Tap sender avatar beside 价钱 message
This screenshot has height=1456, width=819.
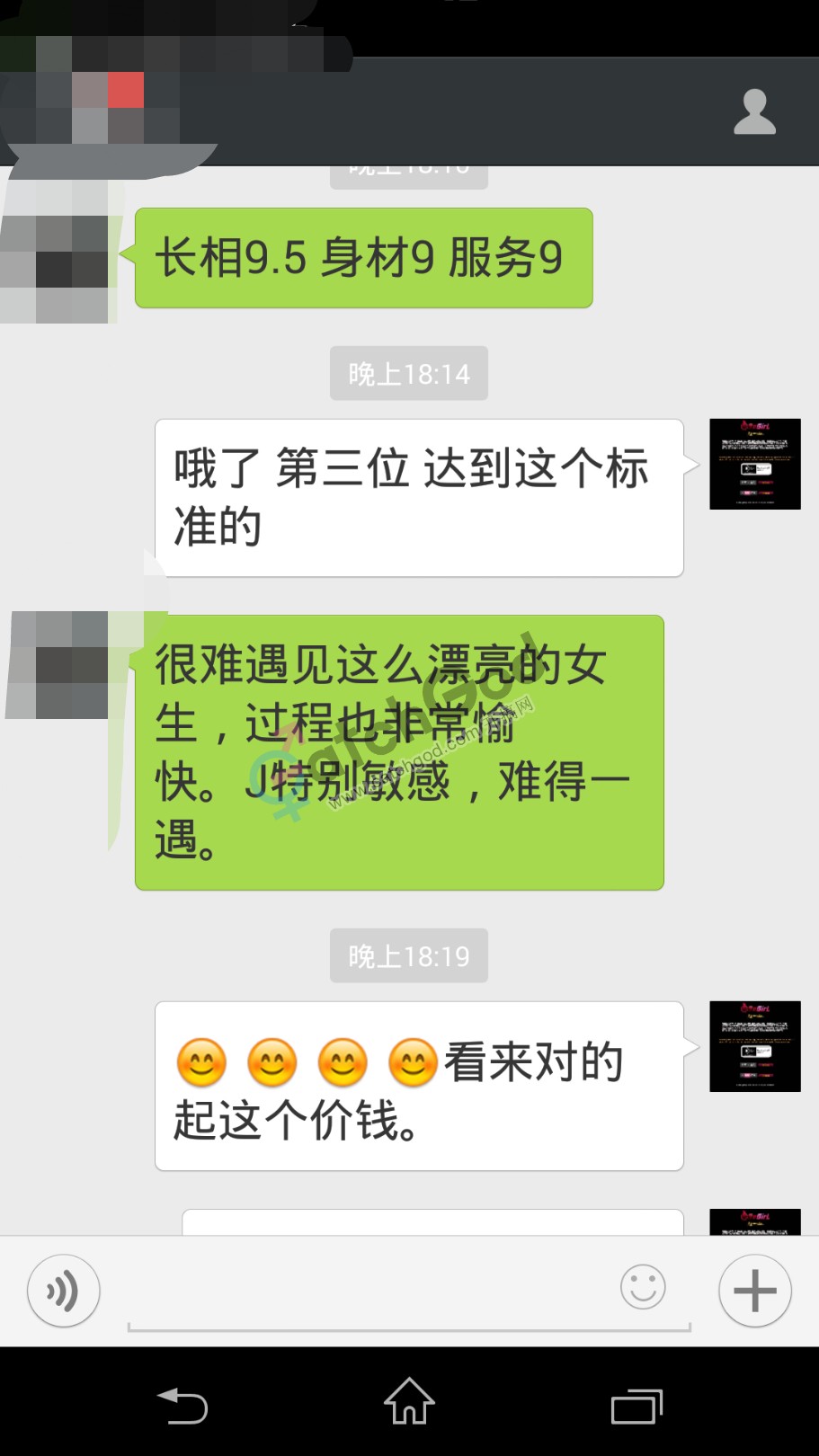pyautogui.click(x=754, y=1046)
